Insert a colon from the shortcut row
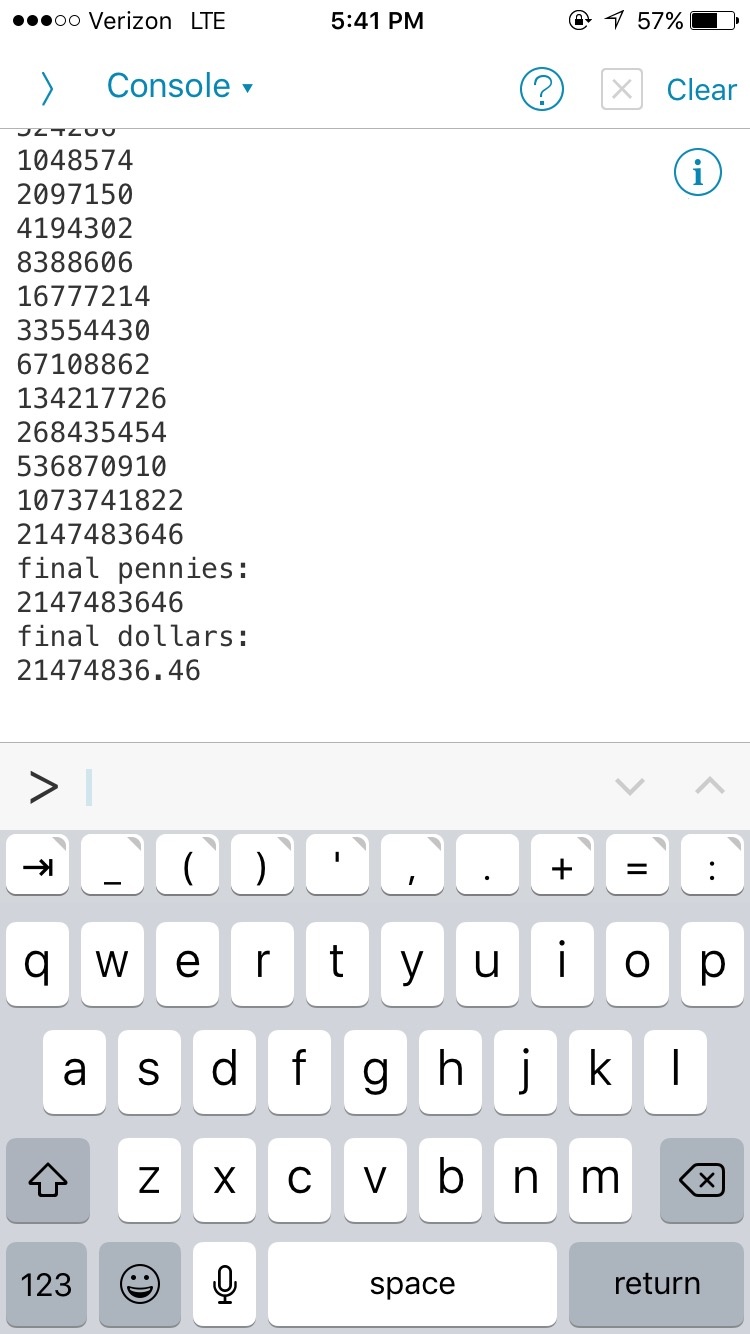Screen dimensions: 750x1334 point(712,867)
